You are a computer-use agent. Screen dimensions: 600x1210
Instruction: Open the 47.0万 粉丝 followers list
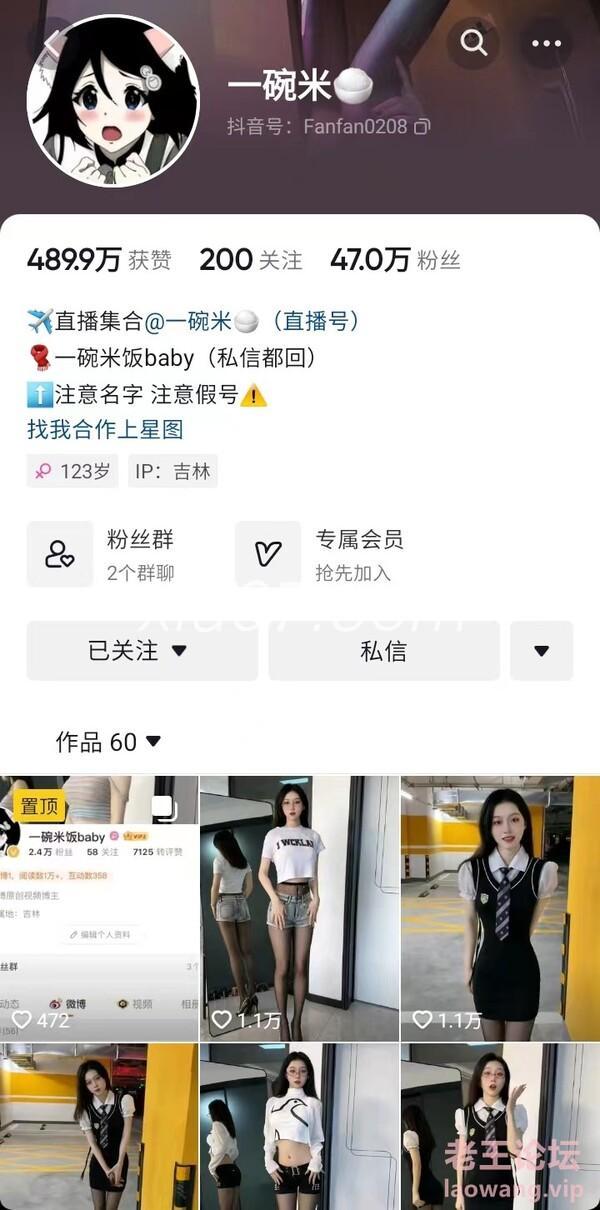pyautogui.click(x=395, y=260)
